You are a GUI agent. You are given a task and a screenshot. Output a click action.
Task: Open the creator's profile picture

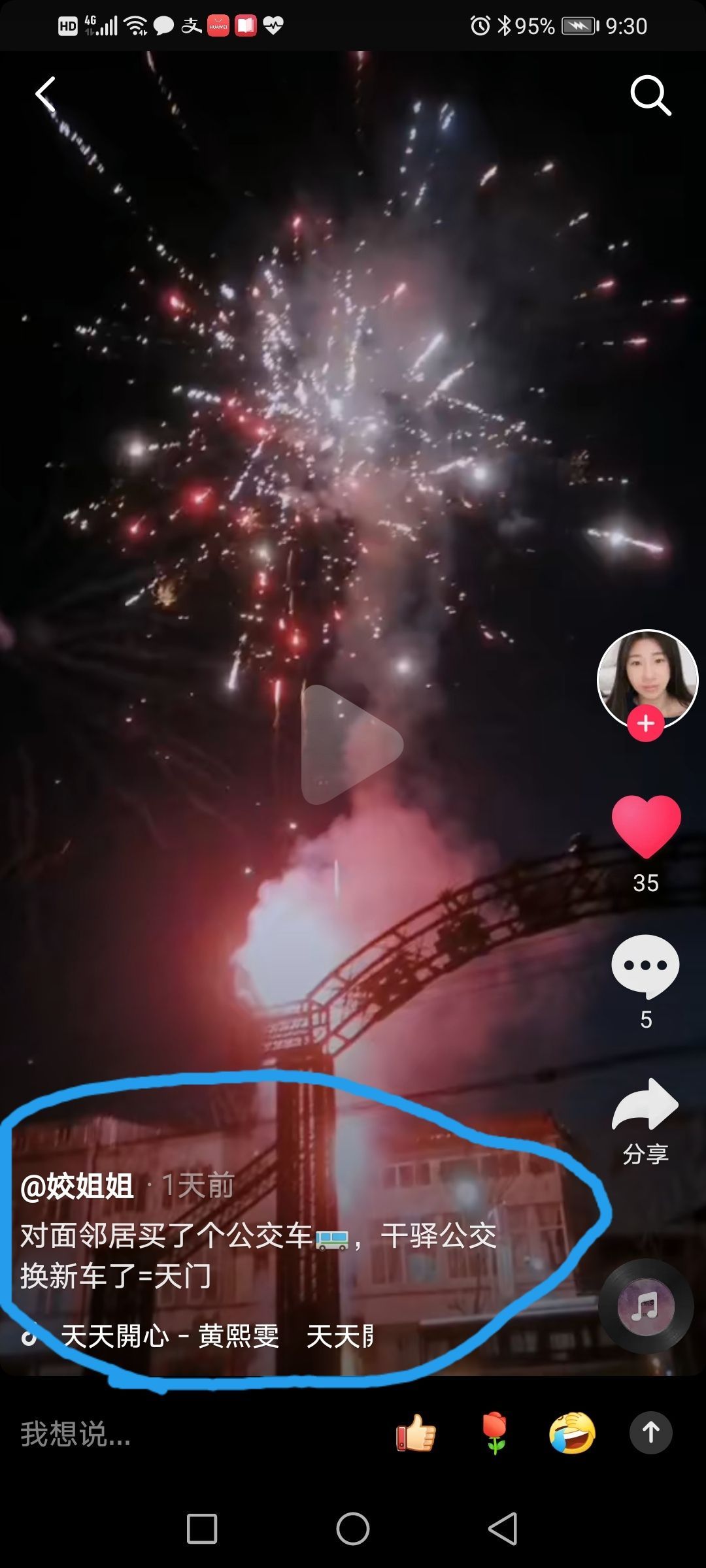[647, 677]
